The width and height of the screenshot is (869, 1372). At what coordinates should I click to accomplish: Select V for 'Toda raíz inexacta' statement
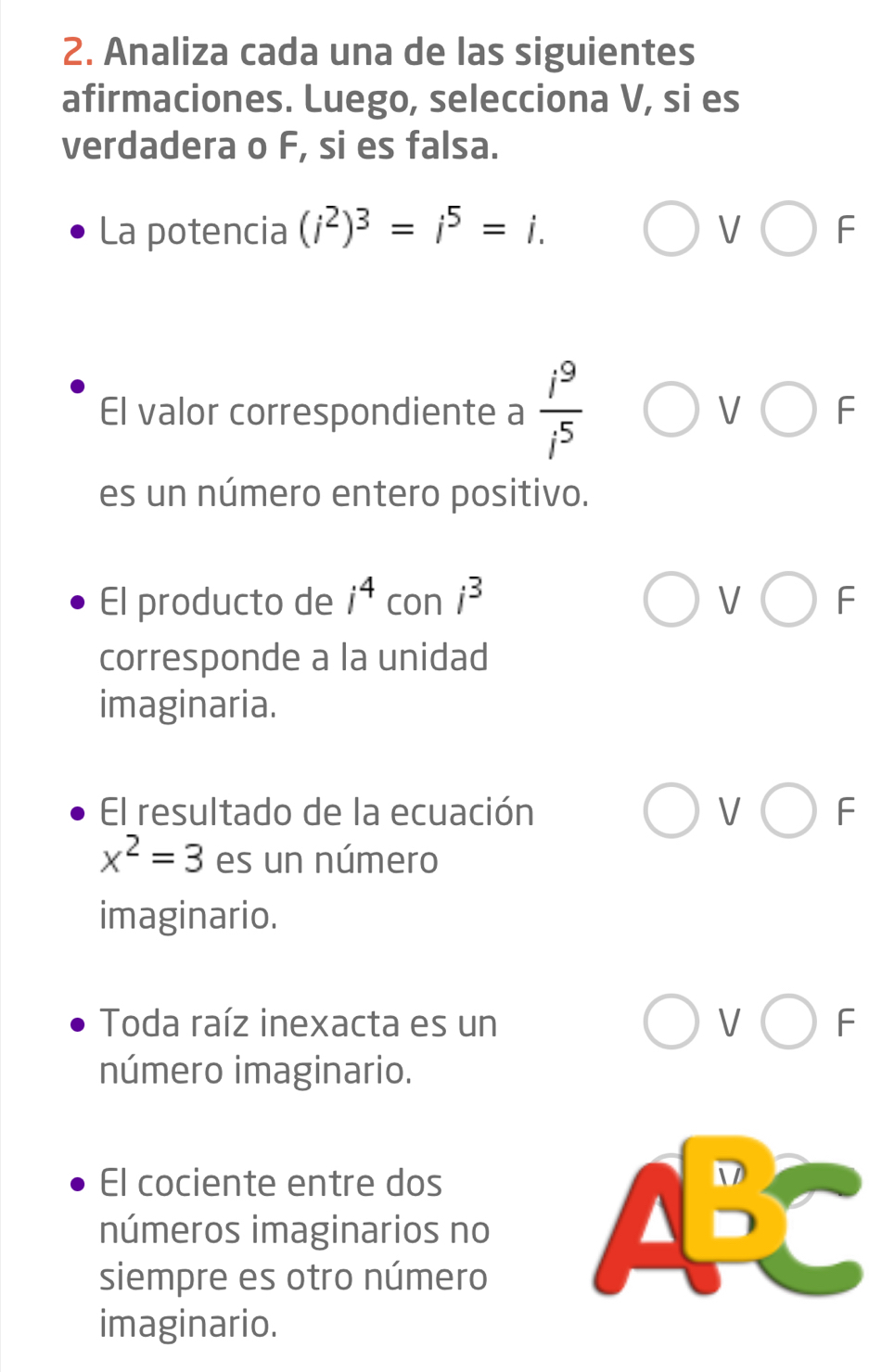point(671,1023)
